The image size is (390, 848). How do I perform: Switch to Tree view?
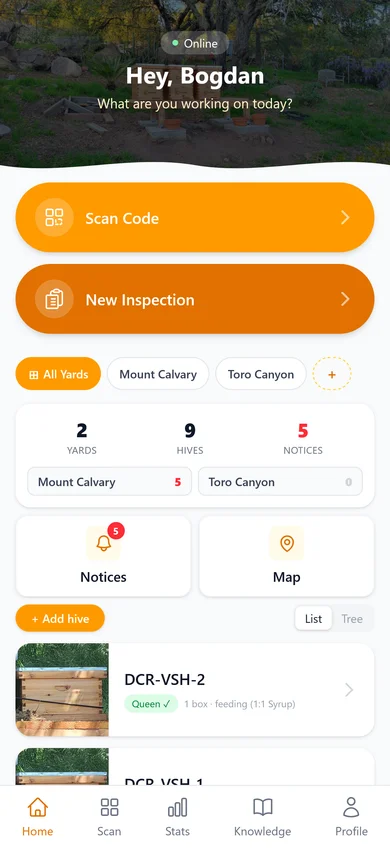click(352, 619)
